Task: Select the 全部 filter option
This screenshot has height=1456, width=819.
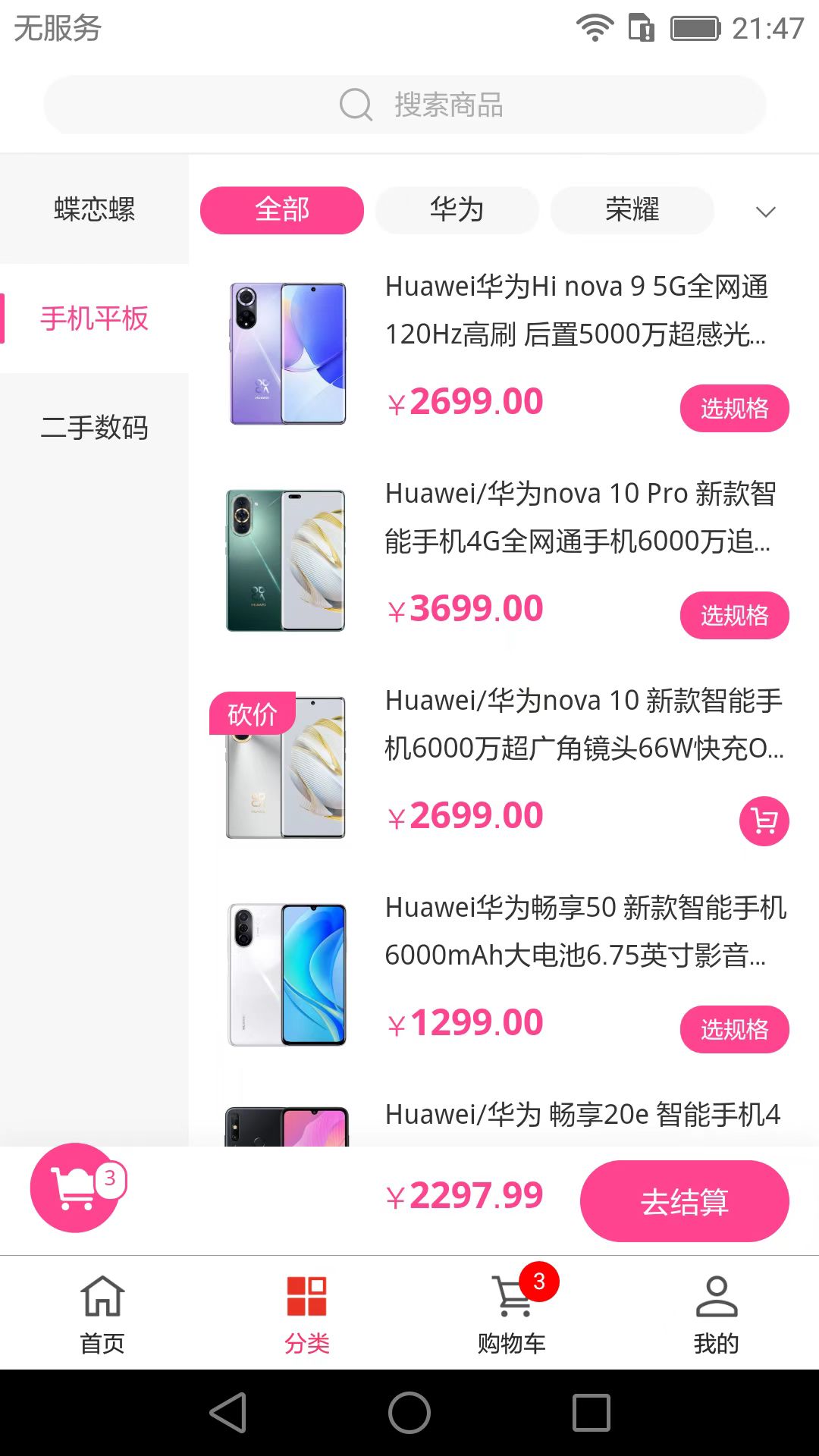Action: click(x=281, y=210)
